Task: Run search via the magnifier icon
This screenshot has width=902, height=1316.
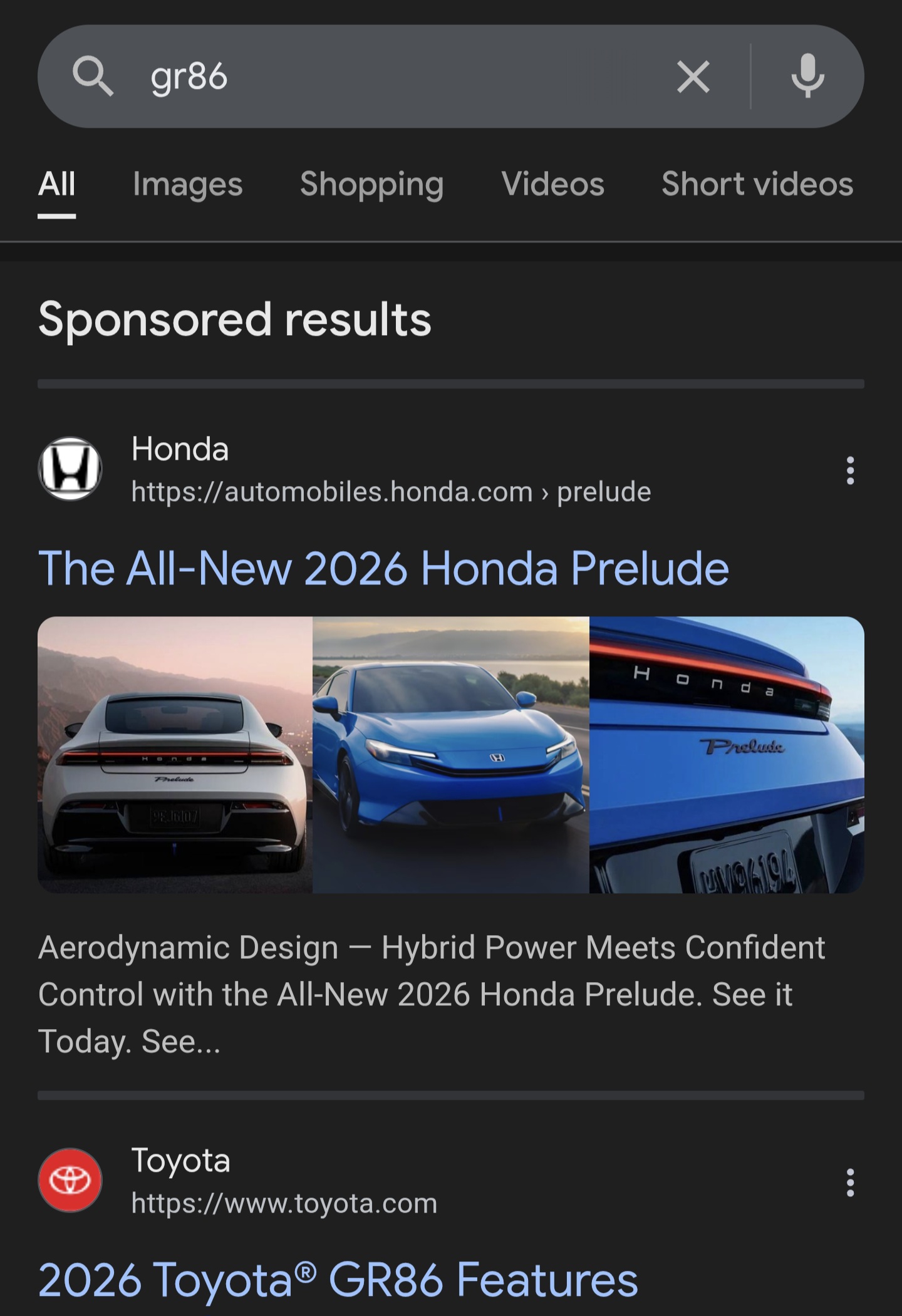Action: [x=93, y=76]
